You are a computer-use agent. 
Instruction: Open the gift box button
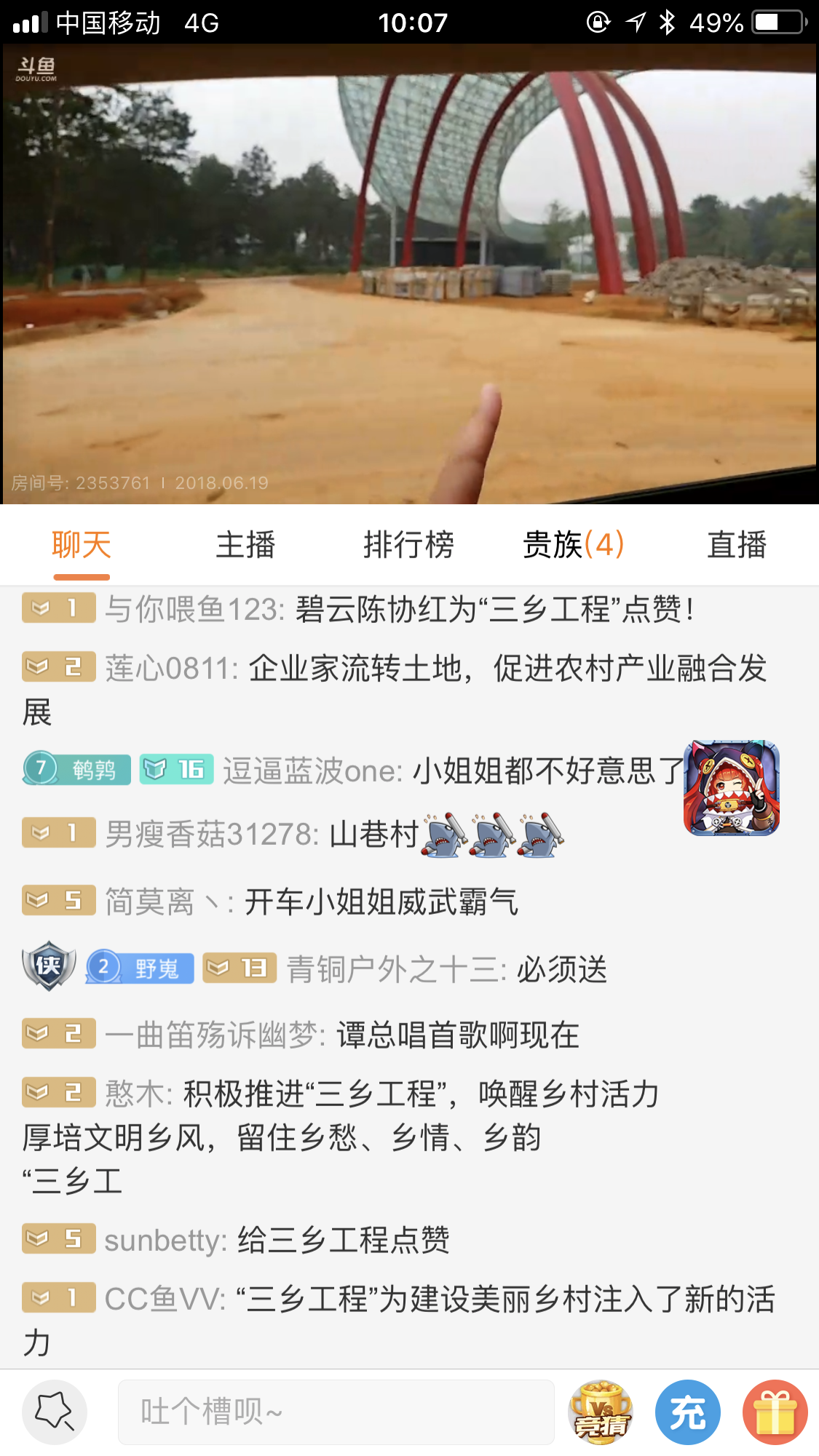tap(775, 1412)
